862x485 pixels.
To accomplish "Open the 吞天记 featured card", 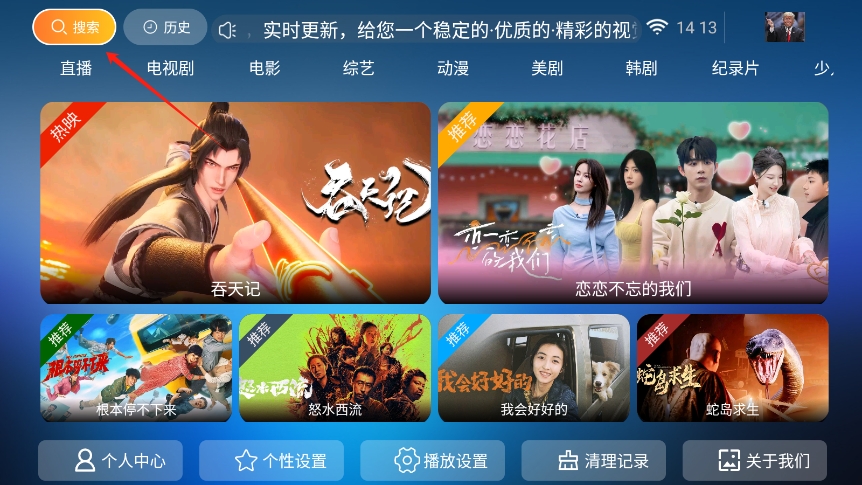I will point(235,202).
